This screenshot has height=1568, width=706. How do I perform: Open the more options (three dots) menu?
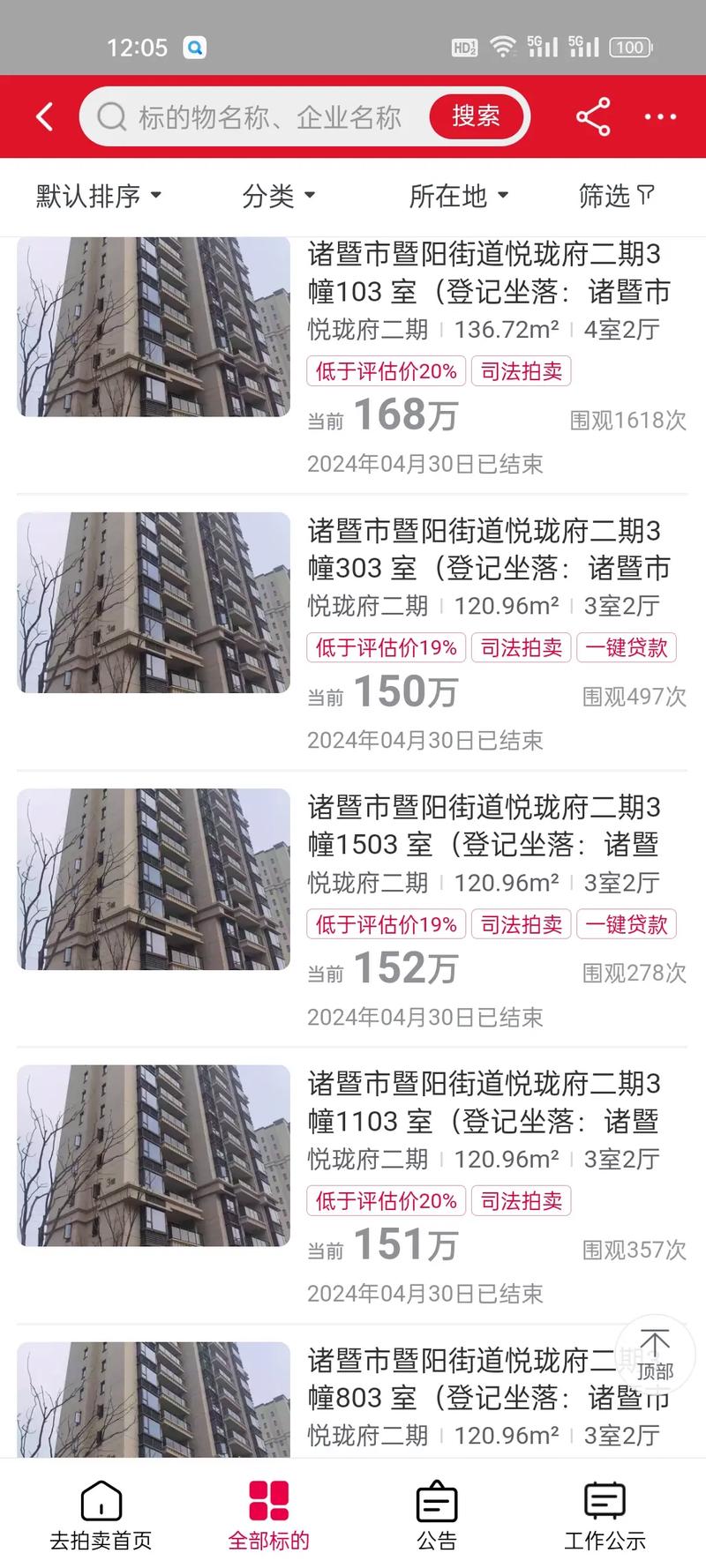click(x=658, y=116)
